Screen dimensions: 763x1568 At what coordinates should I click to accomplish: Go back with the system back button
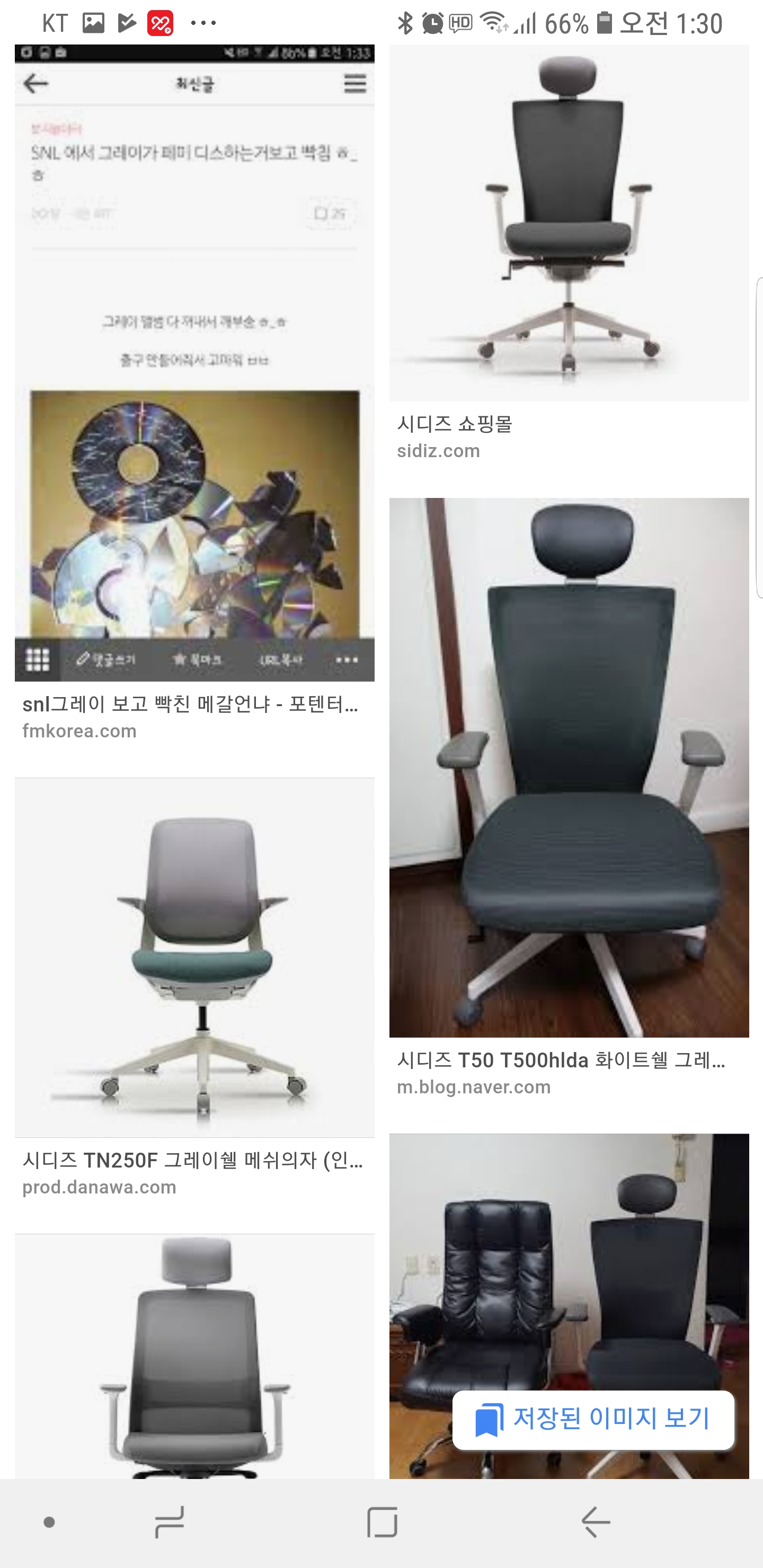(x=595, y=1523)
